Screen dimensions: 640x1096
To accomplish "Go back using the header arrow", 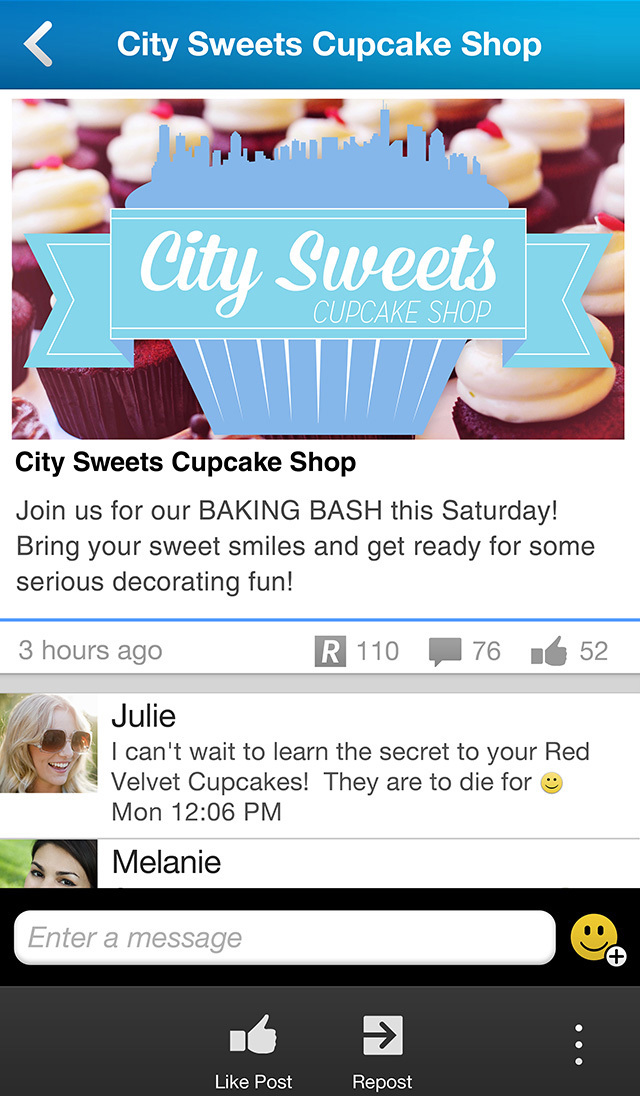I will 39,45.
